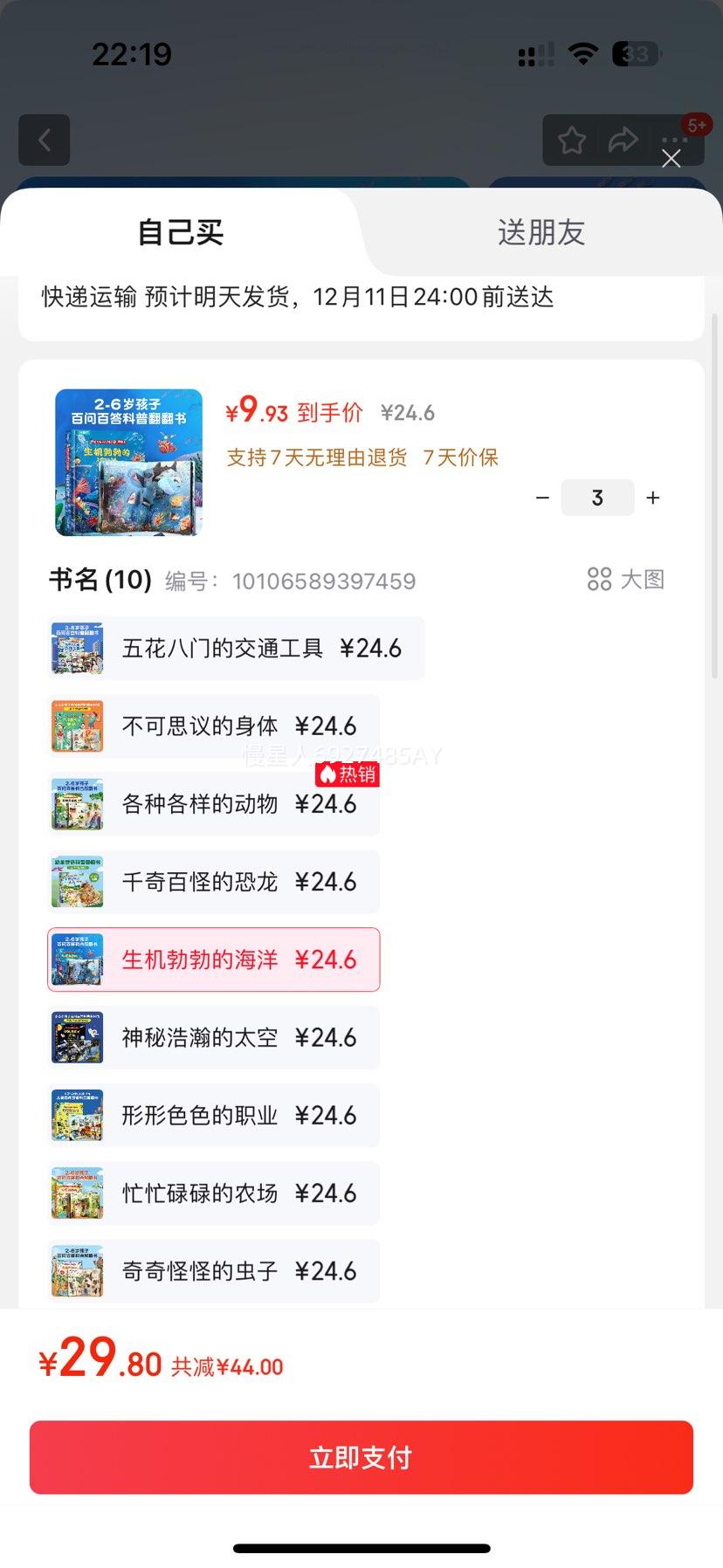Decrease quantity with the minus button
This screenshot has width=723, height=1568.
(542, 498)
